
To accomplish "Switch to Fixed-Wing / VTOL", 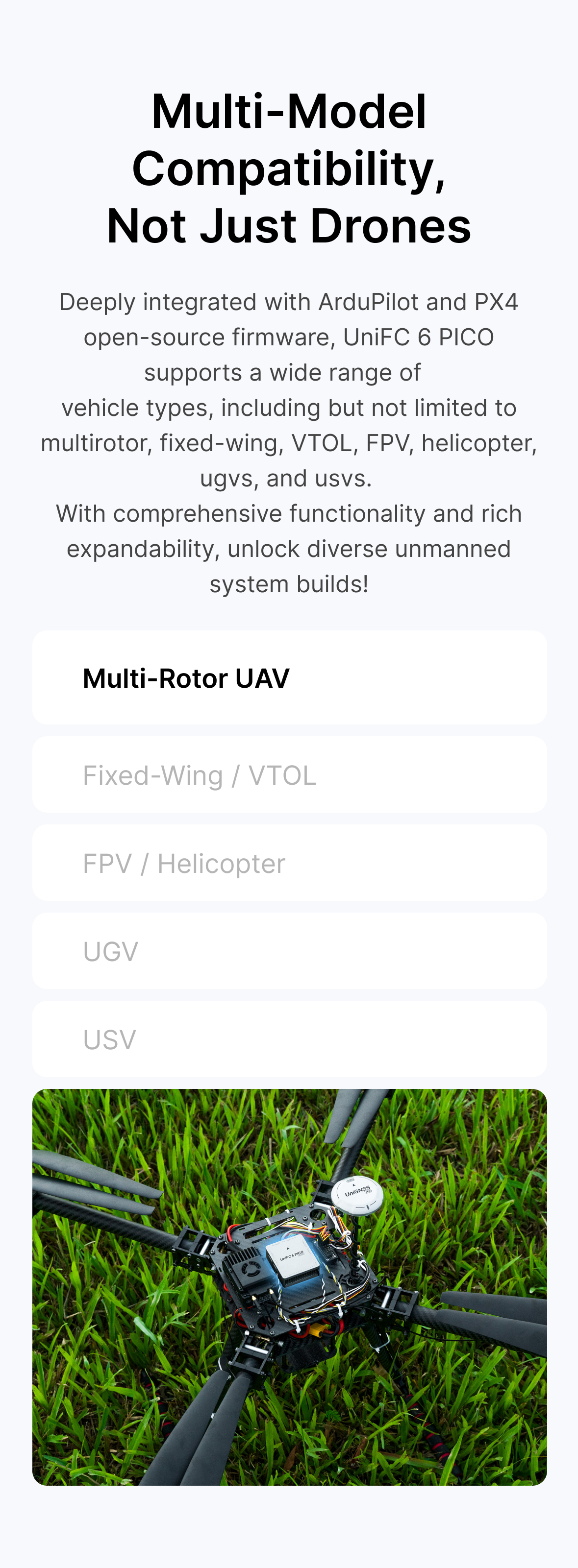I will pos(289,775).
